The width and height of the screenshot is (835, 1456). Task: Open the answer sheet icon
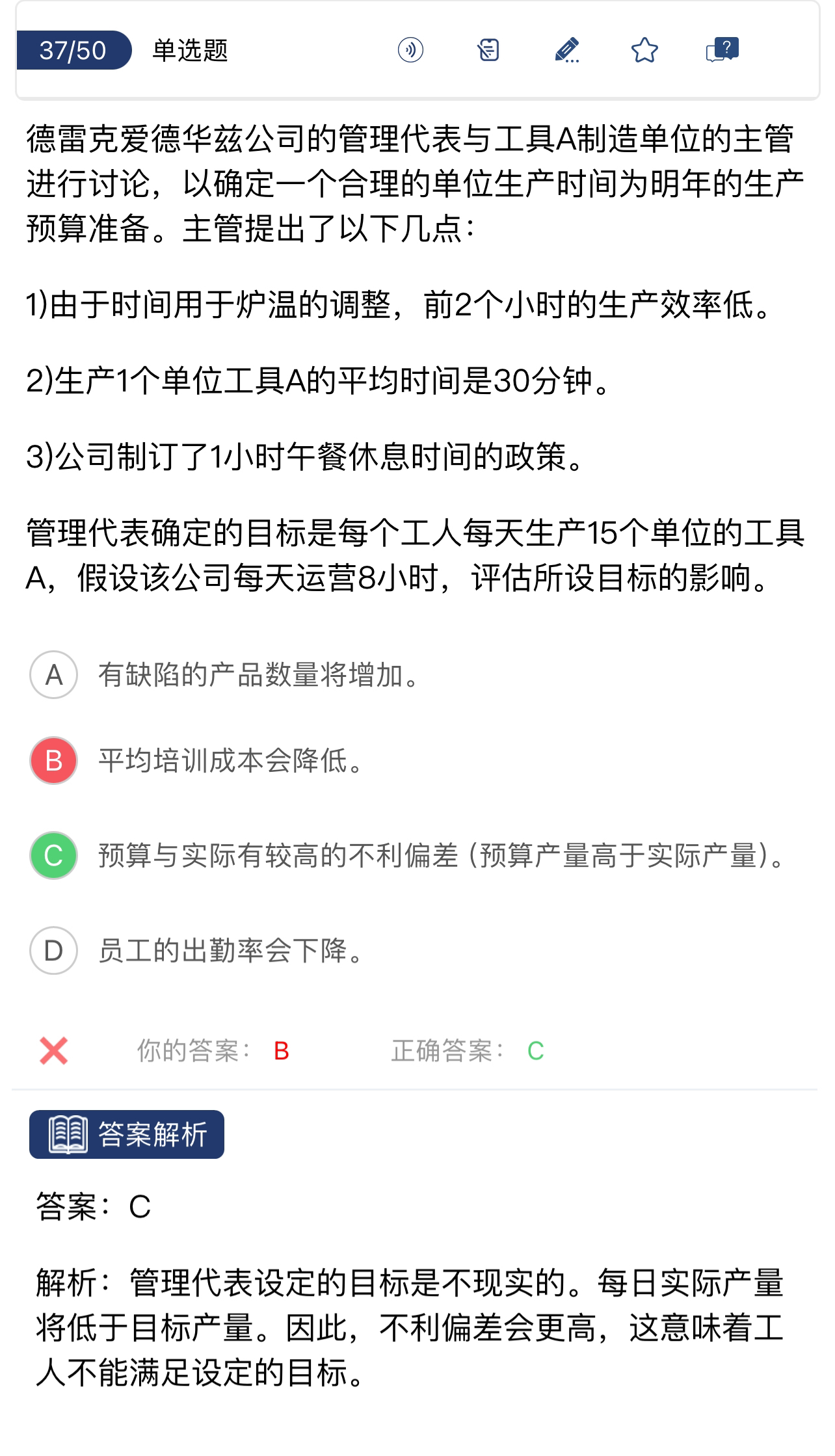click(x=488, y=50)
